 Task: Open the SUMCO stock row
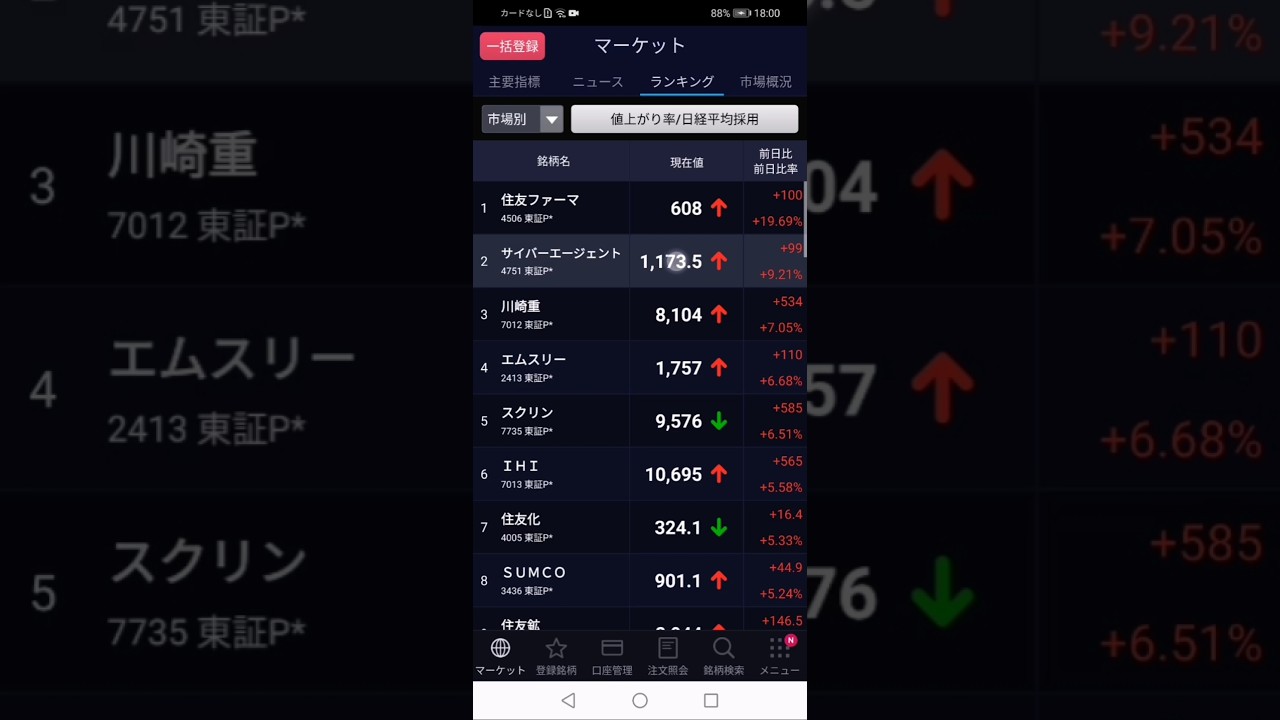(x=552, y=580)
